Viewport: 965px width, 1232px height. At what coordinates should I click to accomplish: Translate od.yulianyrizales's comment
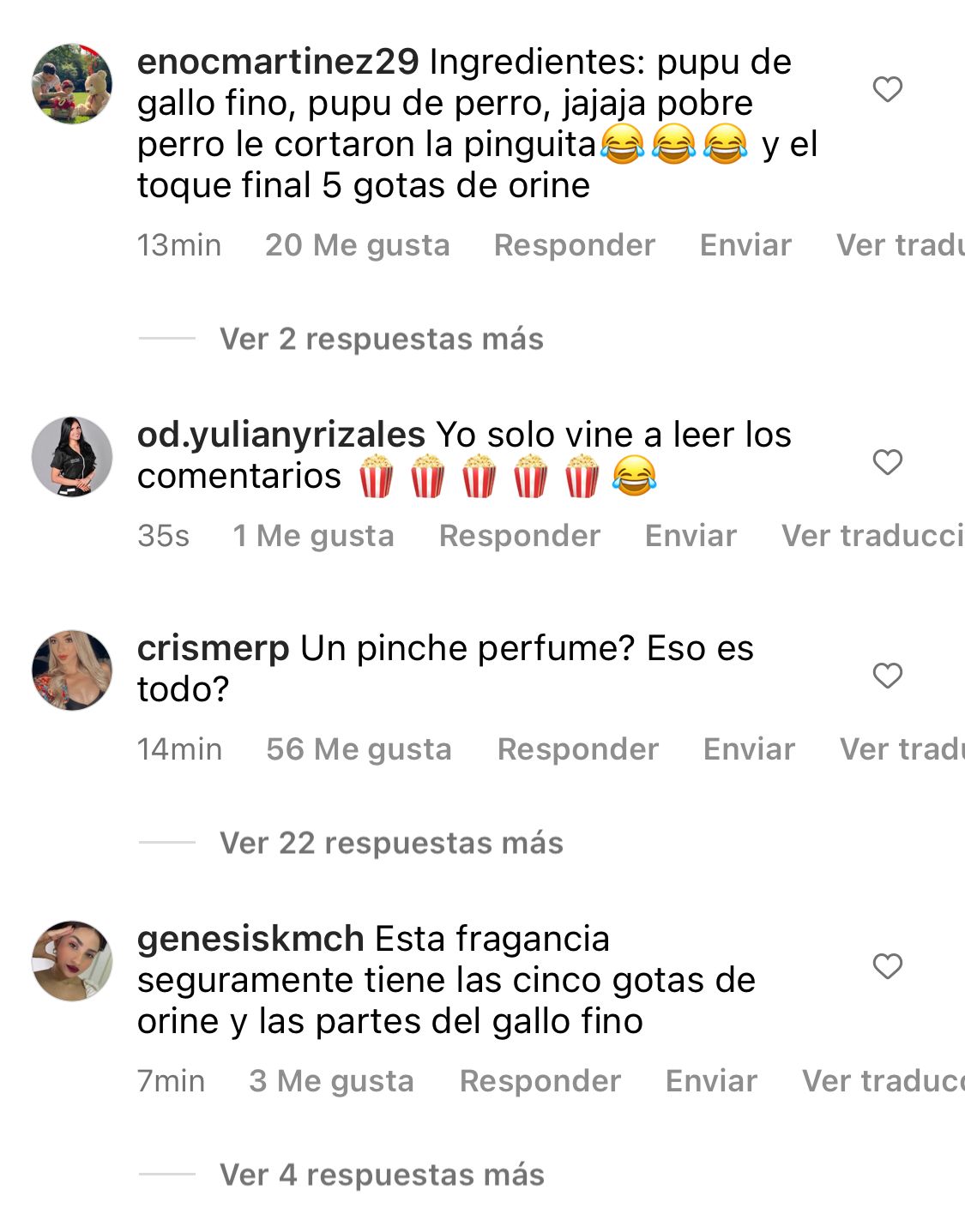[x=872, y=536]
